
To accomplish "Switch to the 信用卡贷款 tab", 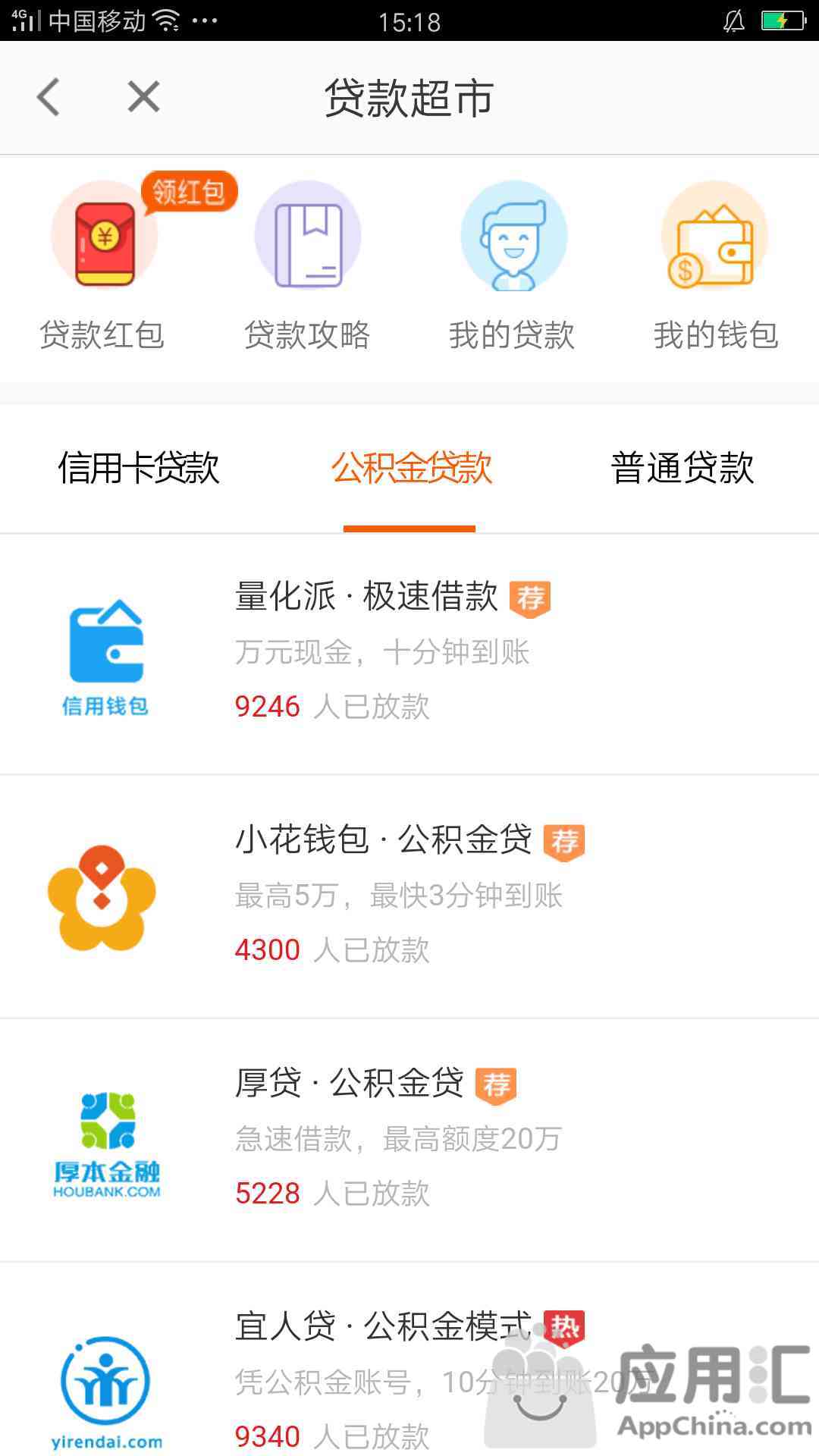I will 138,467.
